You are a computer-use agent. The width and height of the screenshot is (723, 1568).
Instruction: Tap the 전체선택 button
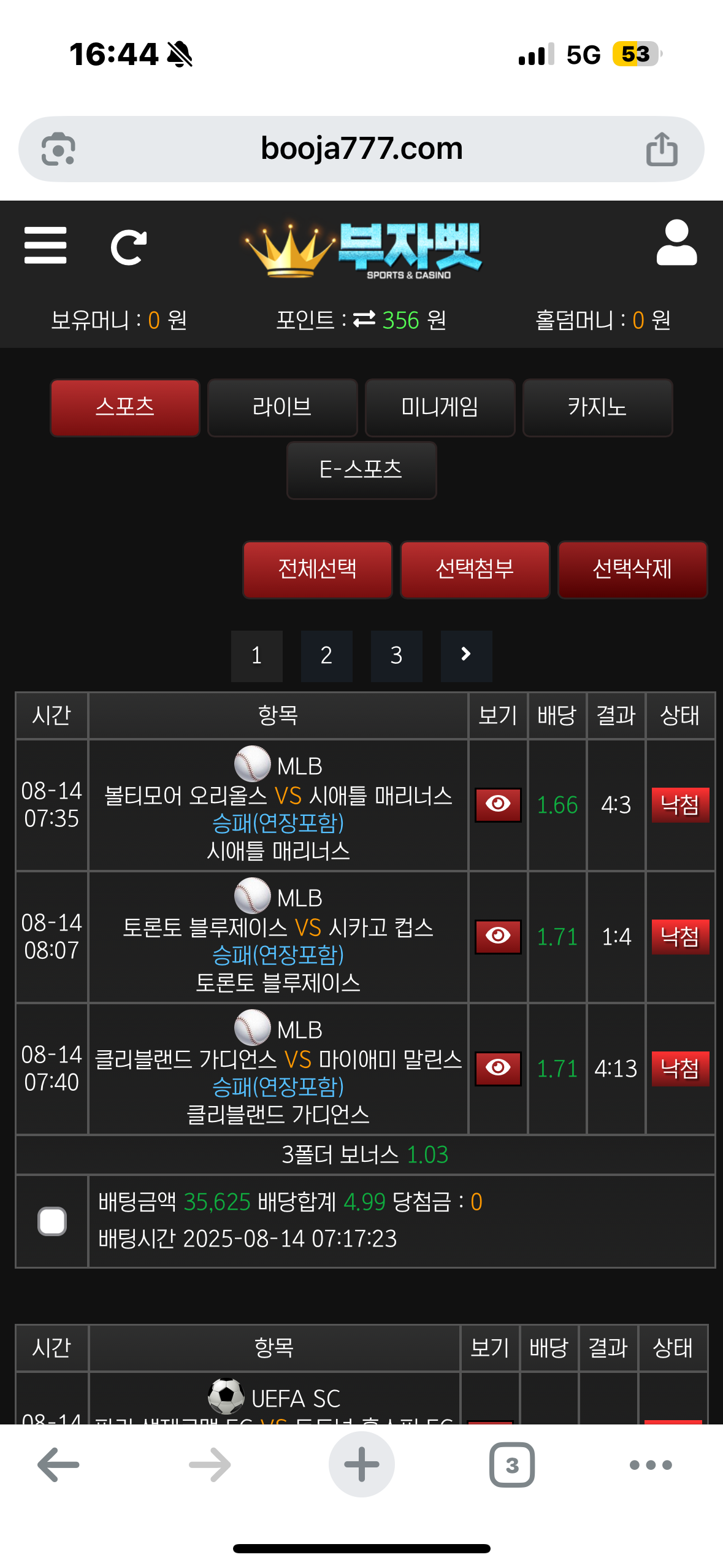coord(317,569)
